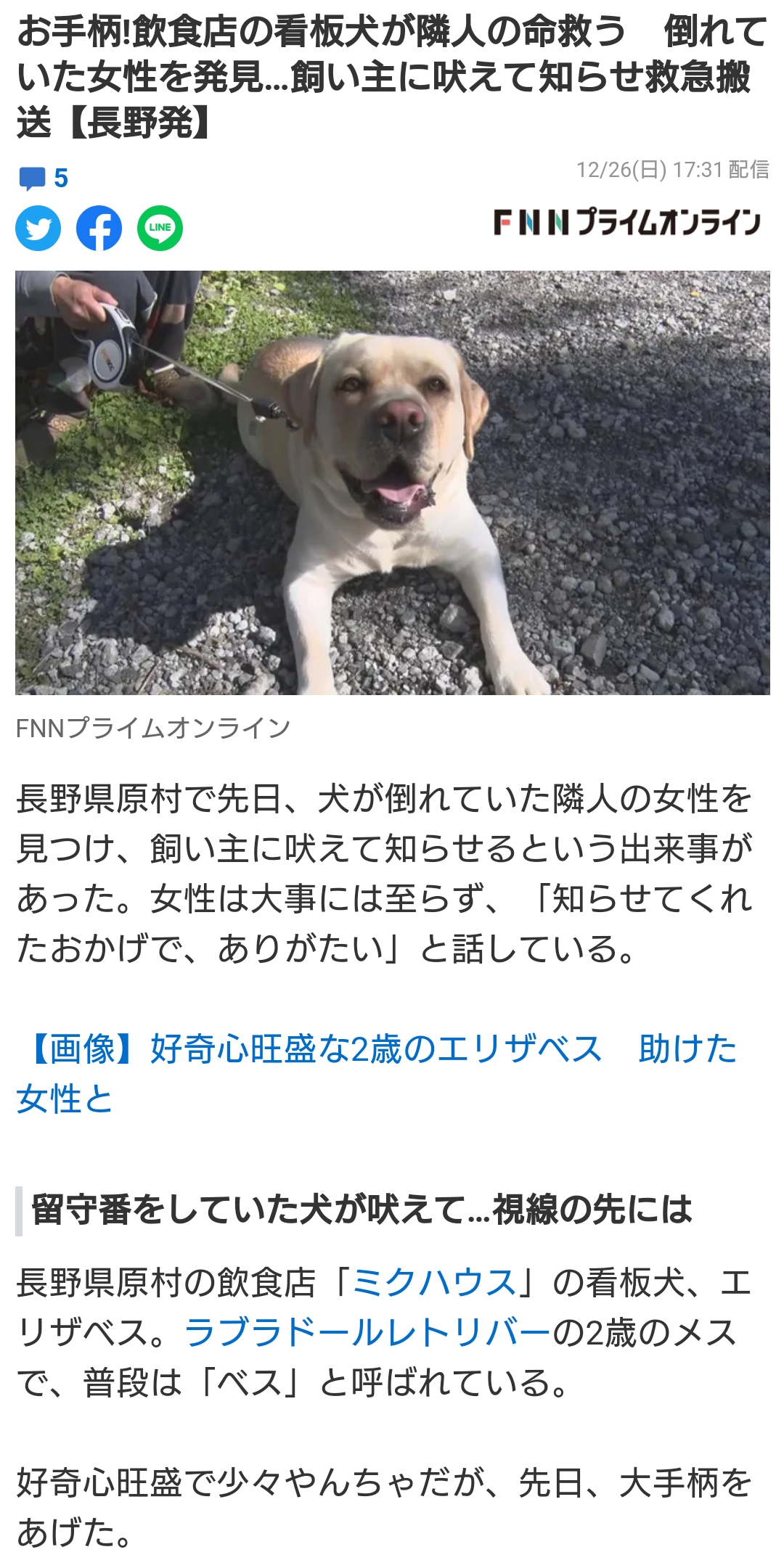Open the Labrador article photo
This screenshot has height=1568, width=784.
coord(392,483)
